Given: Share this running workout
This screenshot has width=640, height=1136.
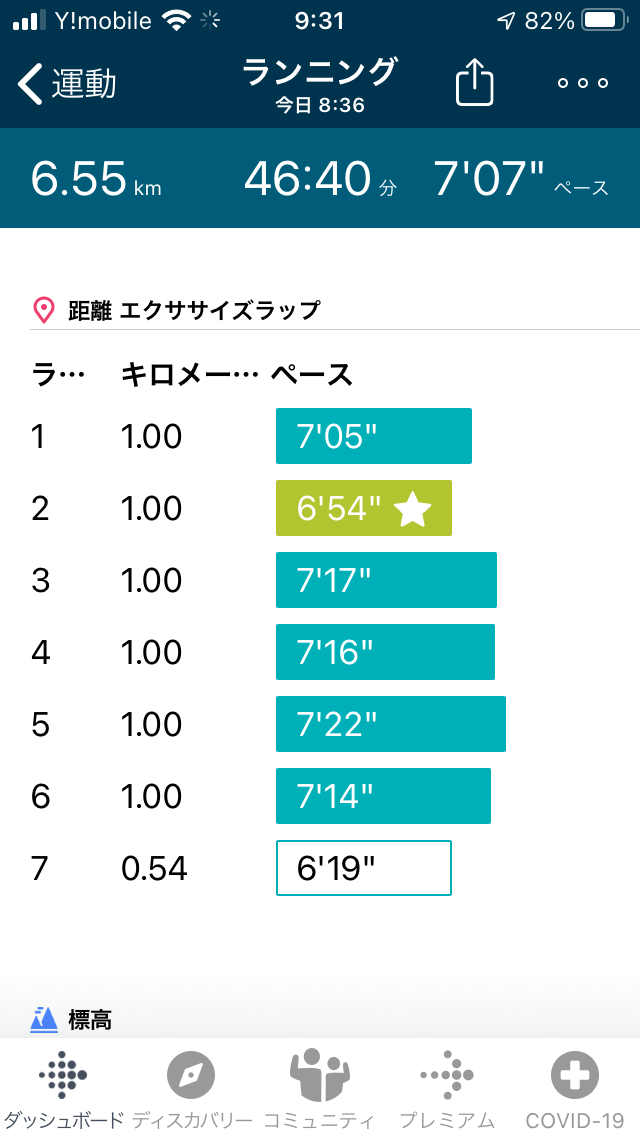Looking at the screenshot, I should click(x=475, y=82).
